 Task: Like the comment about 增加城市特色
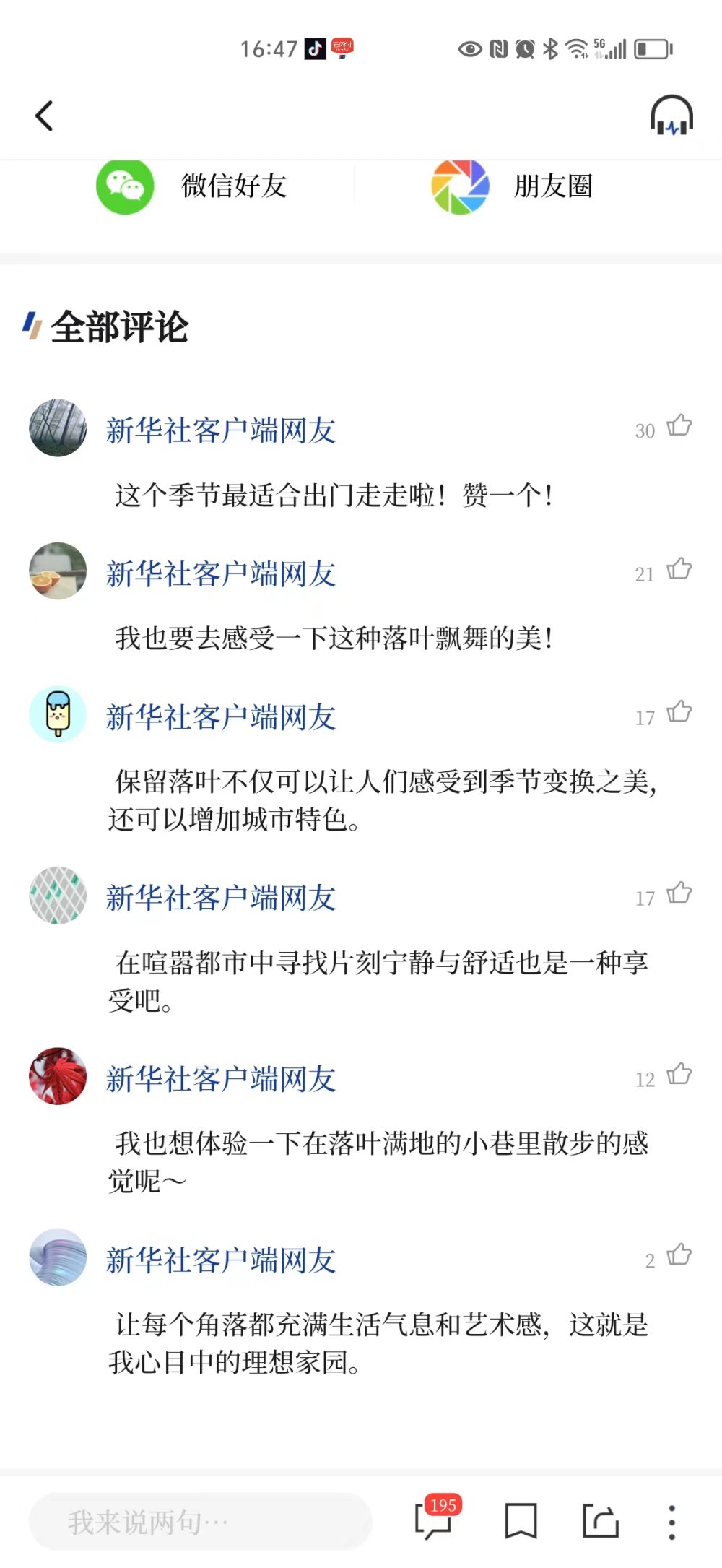click(679, 712)
